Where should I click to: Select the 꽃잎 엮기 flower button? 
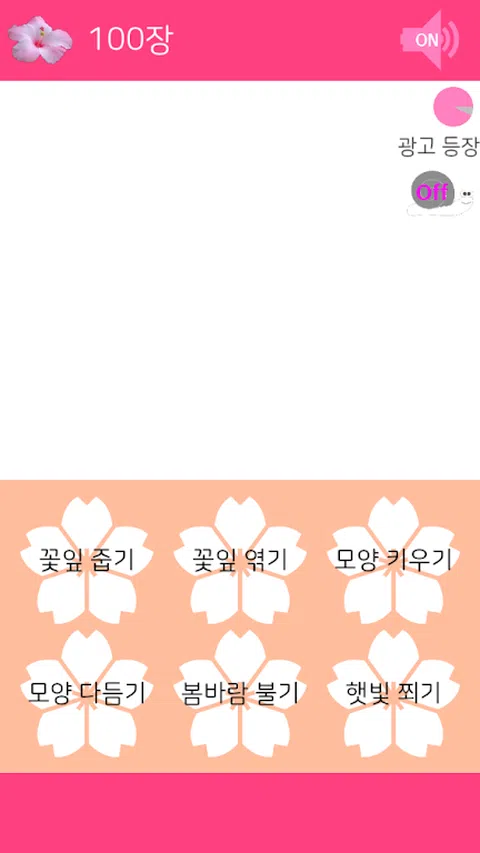pos(240,560)
